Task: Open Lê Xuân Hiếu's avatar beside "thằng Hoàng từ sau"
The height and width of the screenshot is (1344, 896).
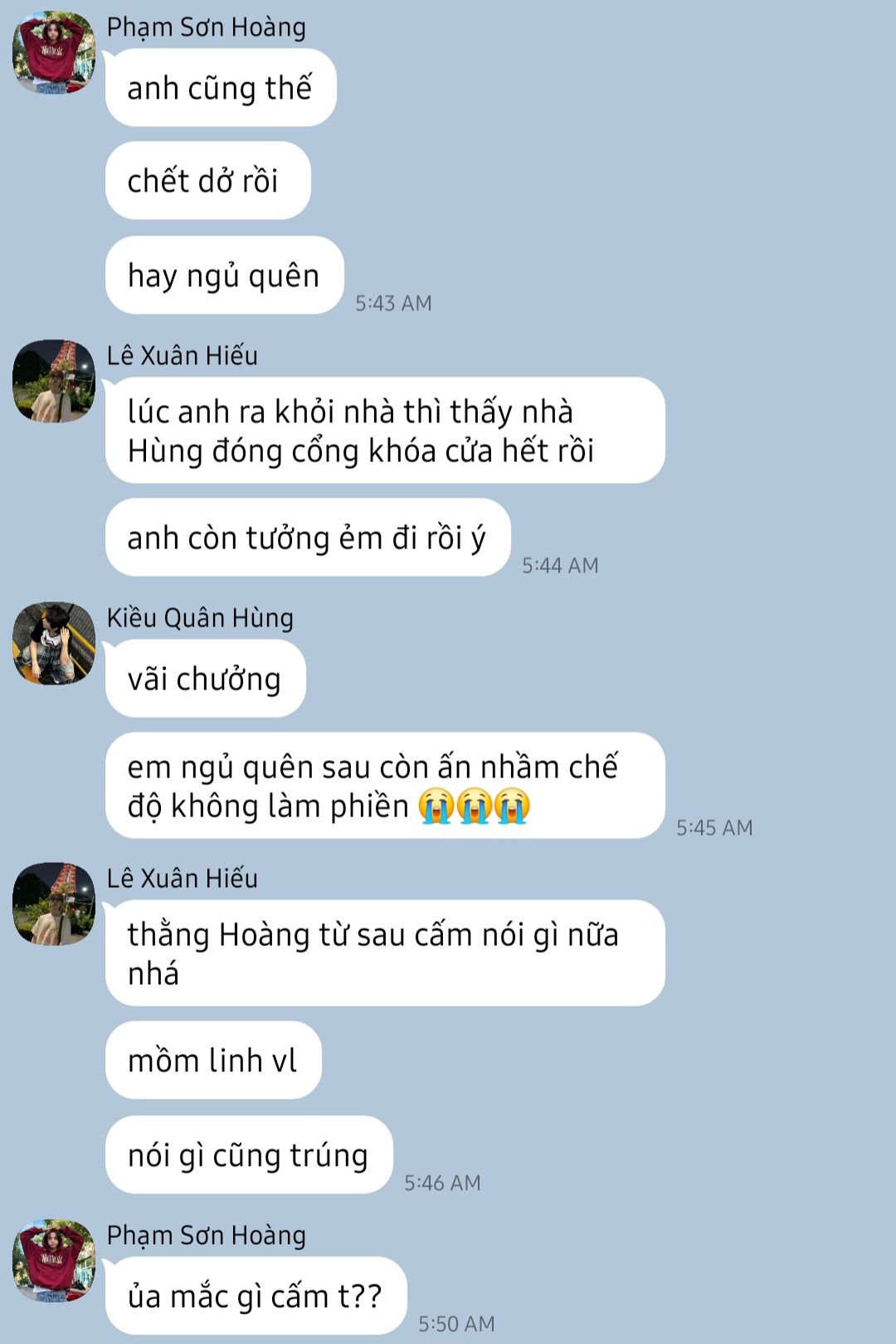Action: tap(54, 903)
